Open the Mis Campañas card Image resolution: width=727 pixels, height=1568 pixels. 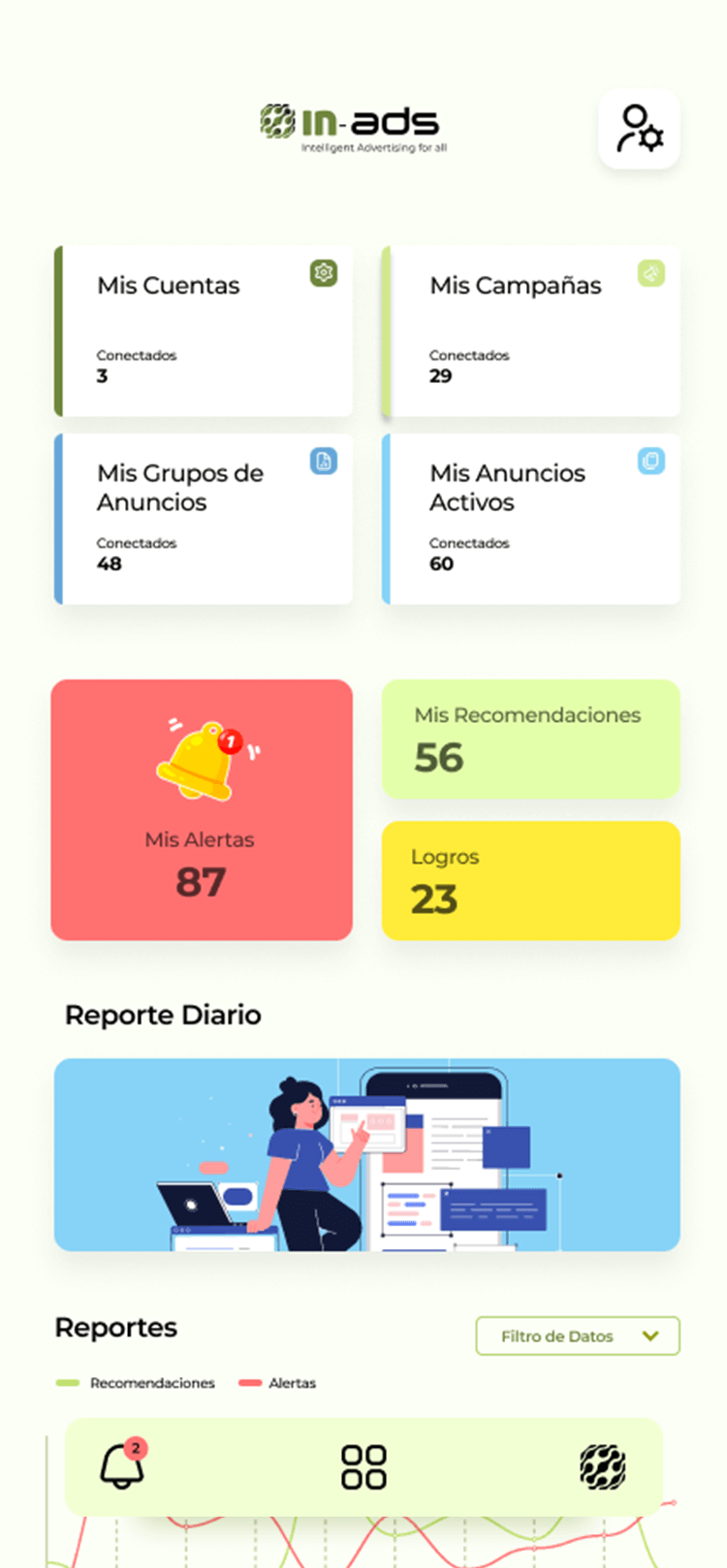532,331
